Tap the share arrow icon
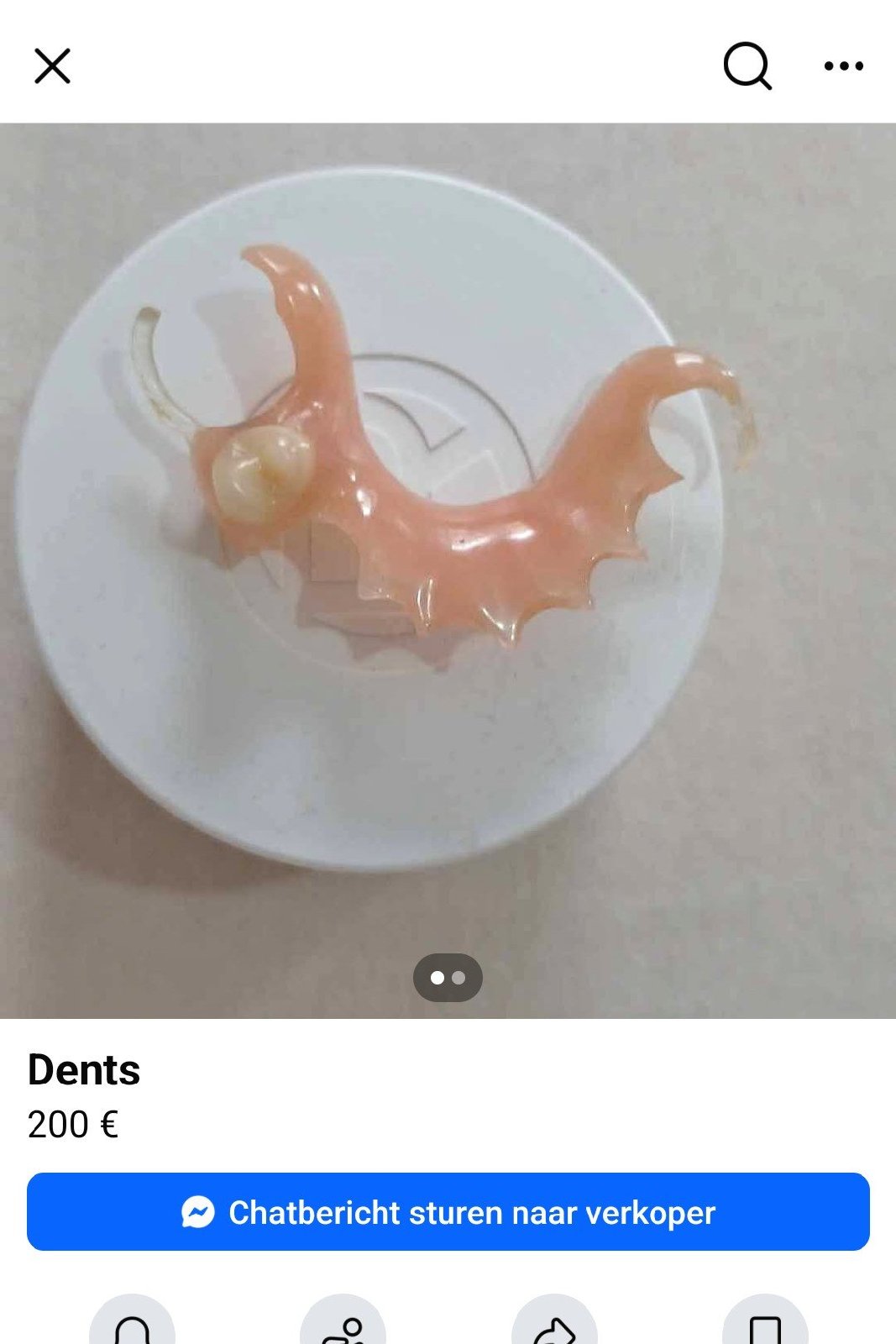The image size is (896, 1344). pyautogui.click(x=553, y=1320)
